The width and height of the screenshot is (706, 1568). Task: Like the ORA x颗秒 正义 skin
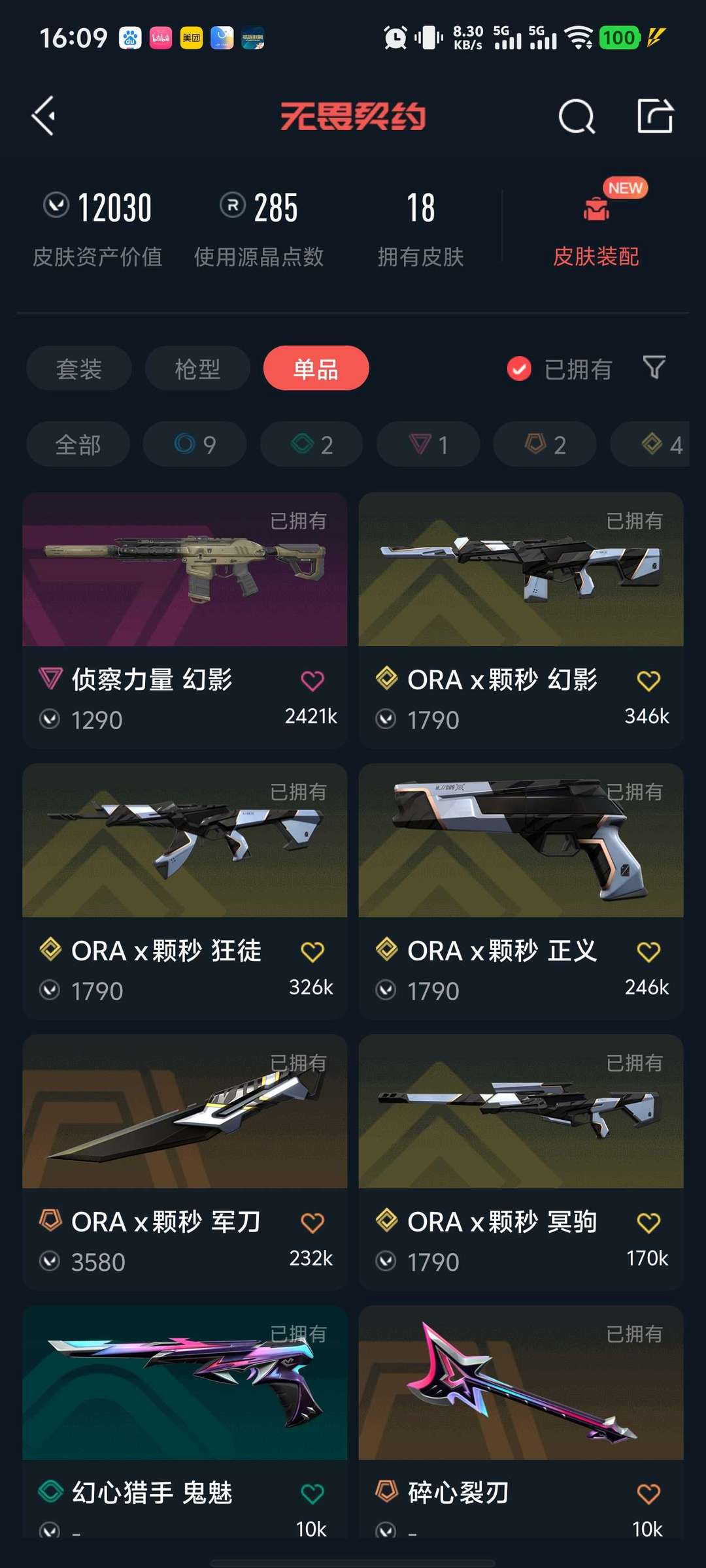click(x=648, y=952)
